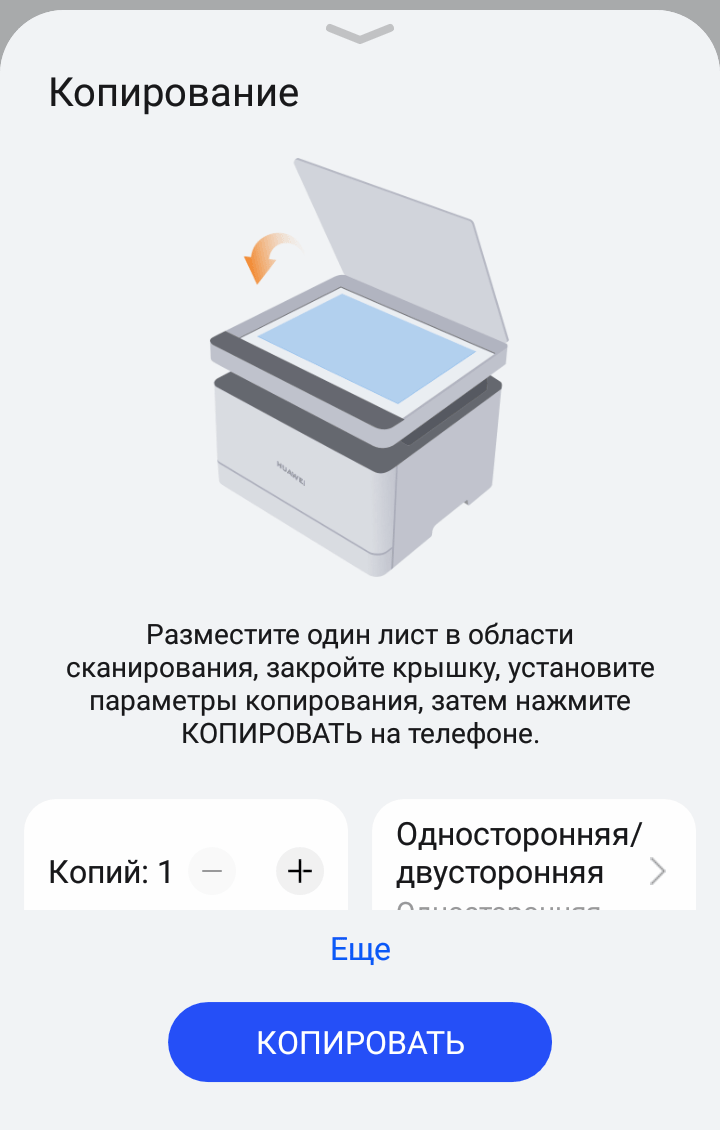This screenshot has height=1130, width=720.
Task: Start copying with the КОПИРОВАТЬ button
Action: point(360,1042)
